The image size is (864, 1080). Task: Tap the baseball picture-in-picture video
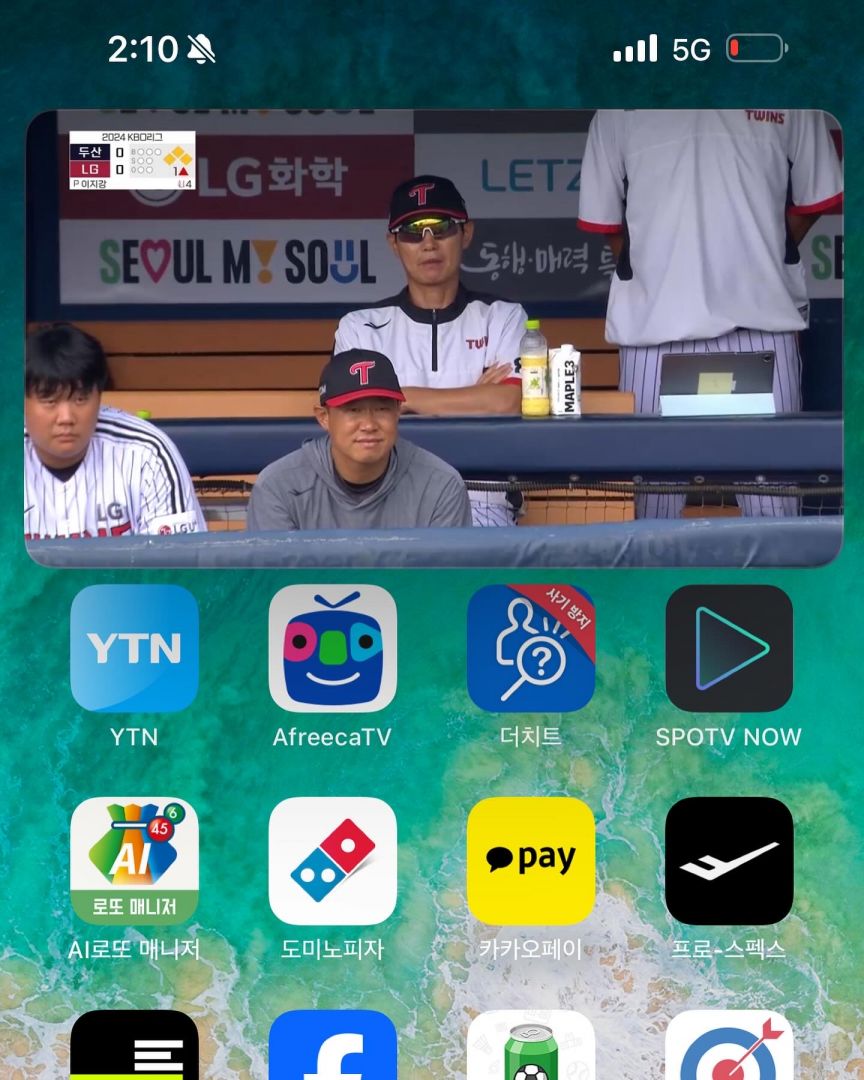coord(433,338)
